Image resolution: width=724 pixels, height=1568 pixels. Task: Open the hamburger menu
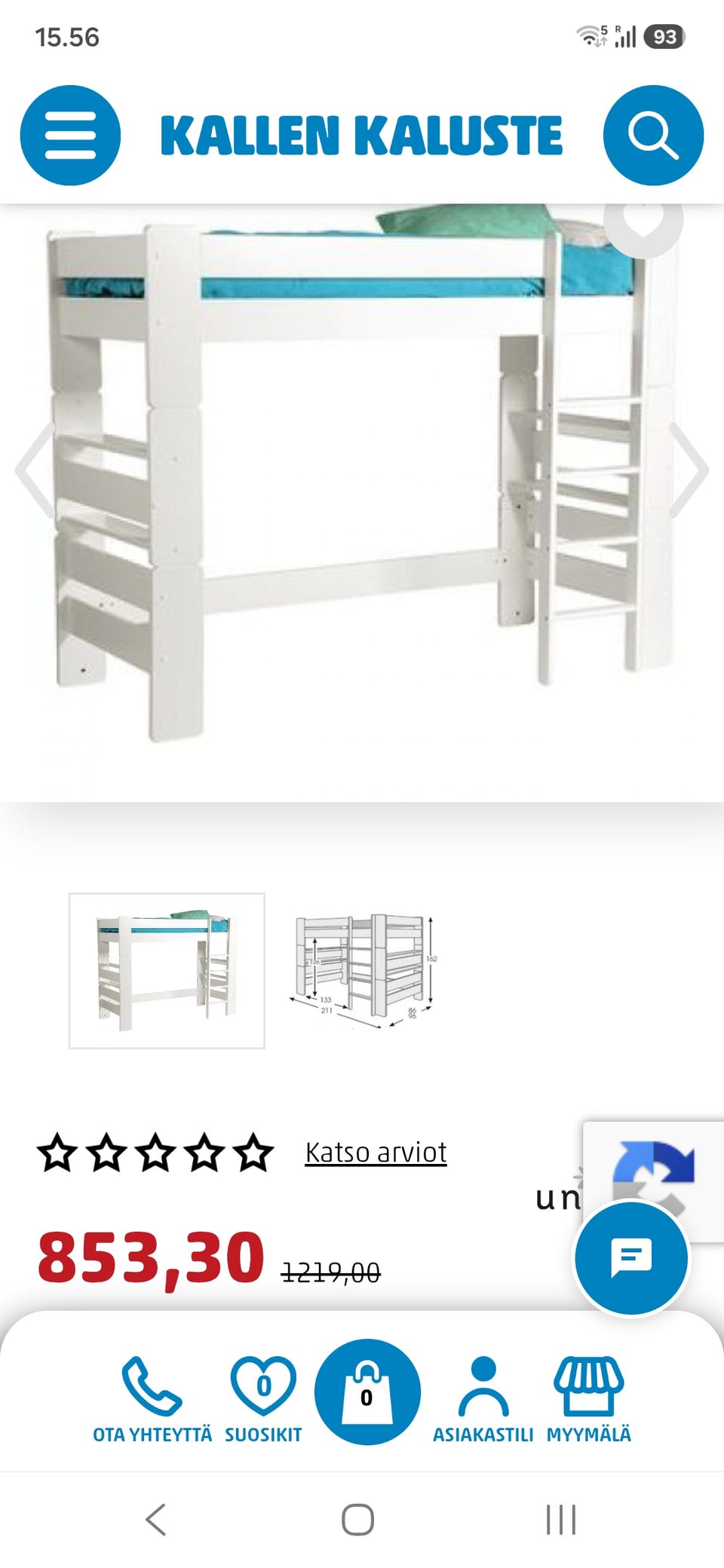(70, 136)
